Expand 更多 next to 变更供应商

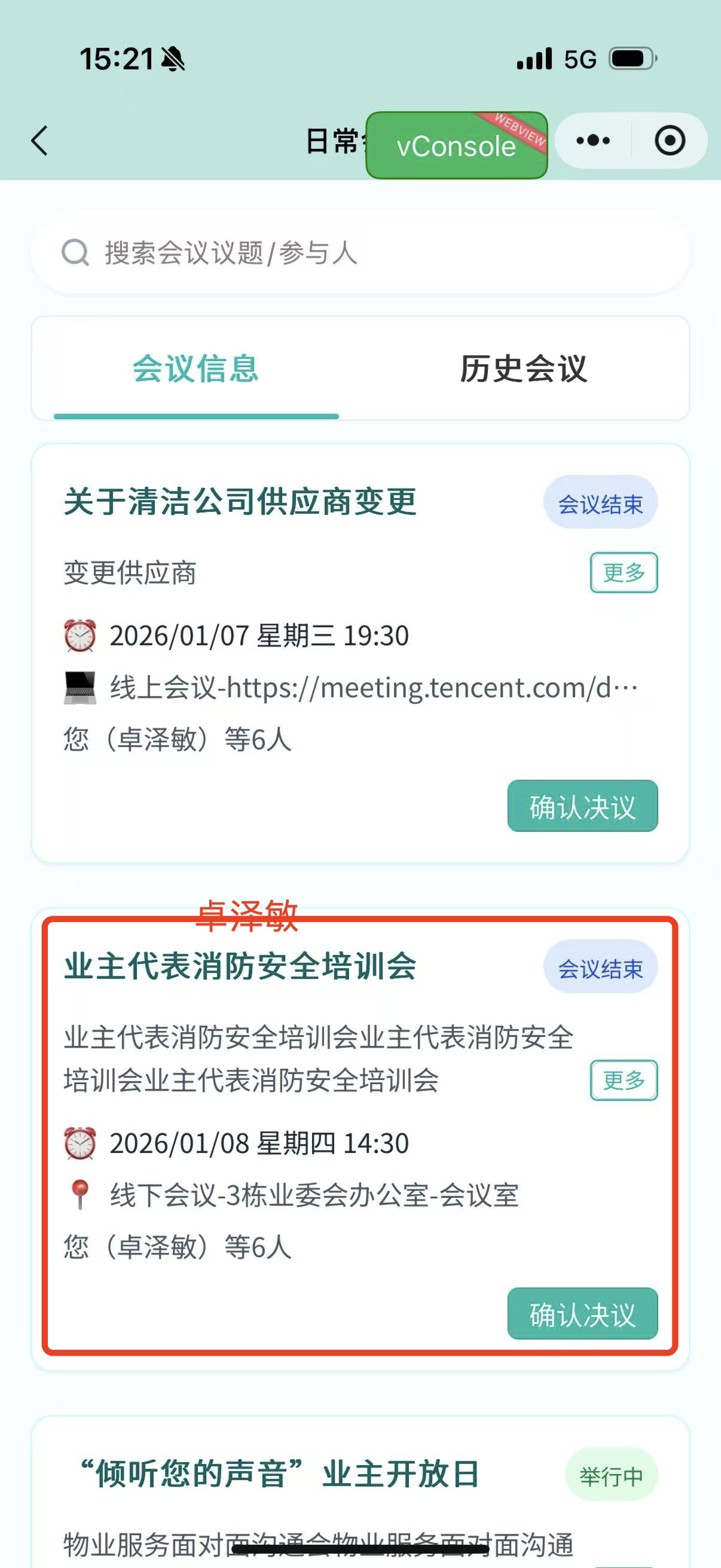click(623, 572)
